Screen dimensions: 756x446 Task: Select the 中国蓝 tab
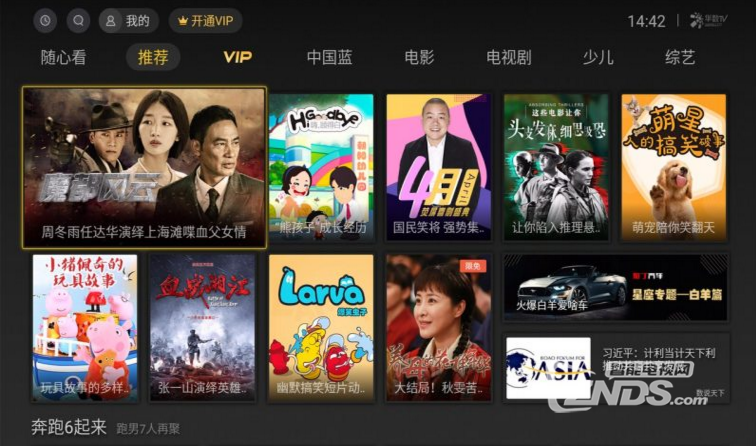tap(329, 57)
